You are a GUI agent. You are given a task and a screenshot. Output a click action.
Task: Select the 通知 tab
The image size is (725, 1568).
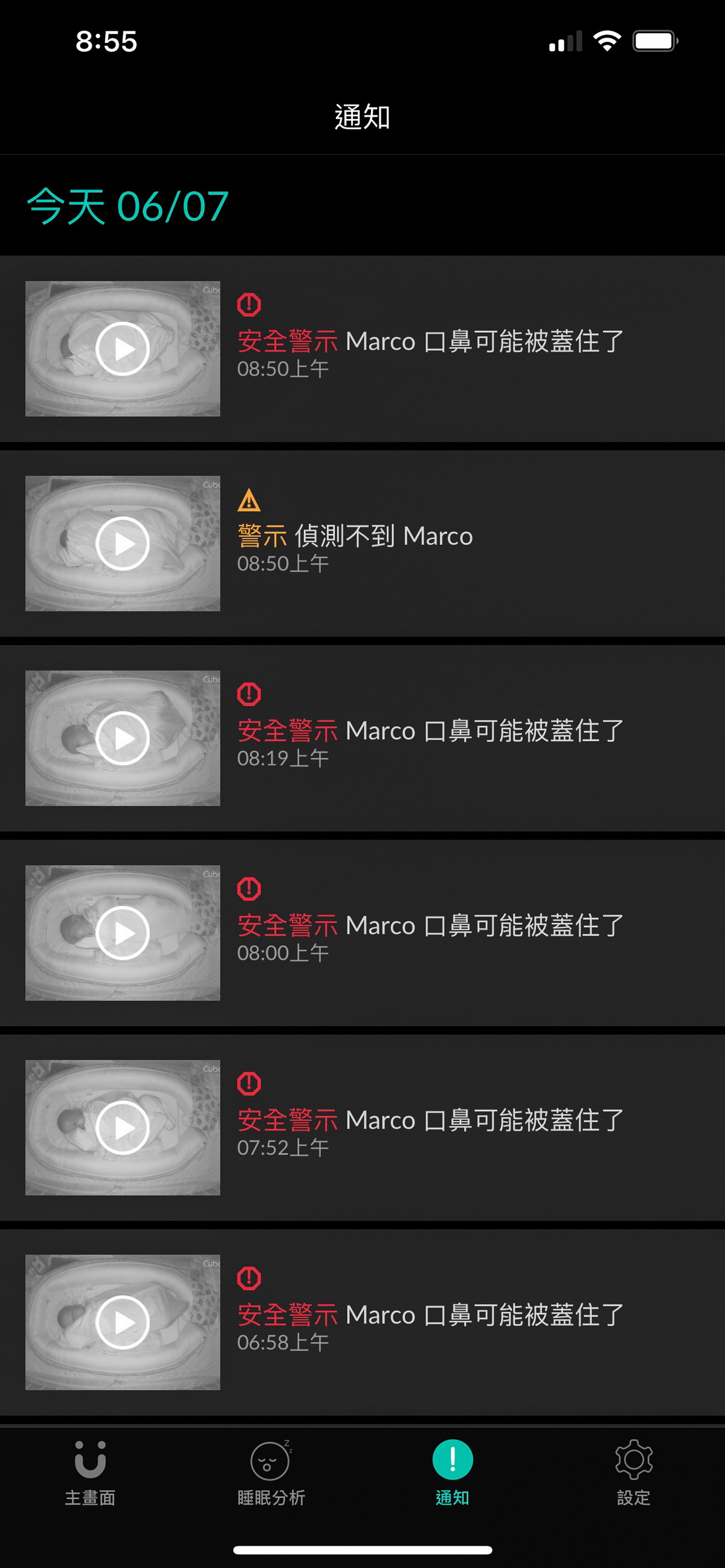[x=453, y=1473]
